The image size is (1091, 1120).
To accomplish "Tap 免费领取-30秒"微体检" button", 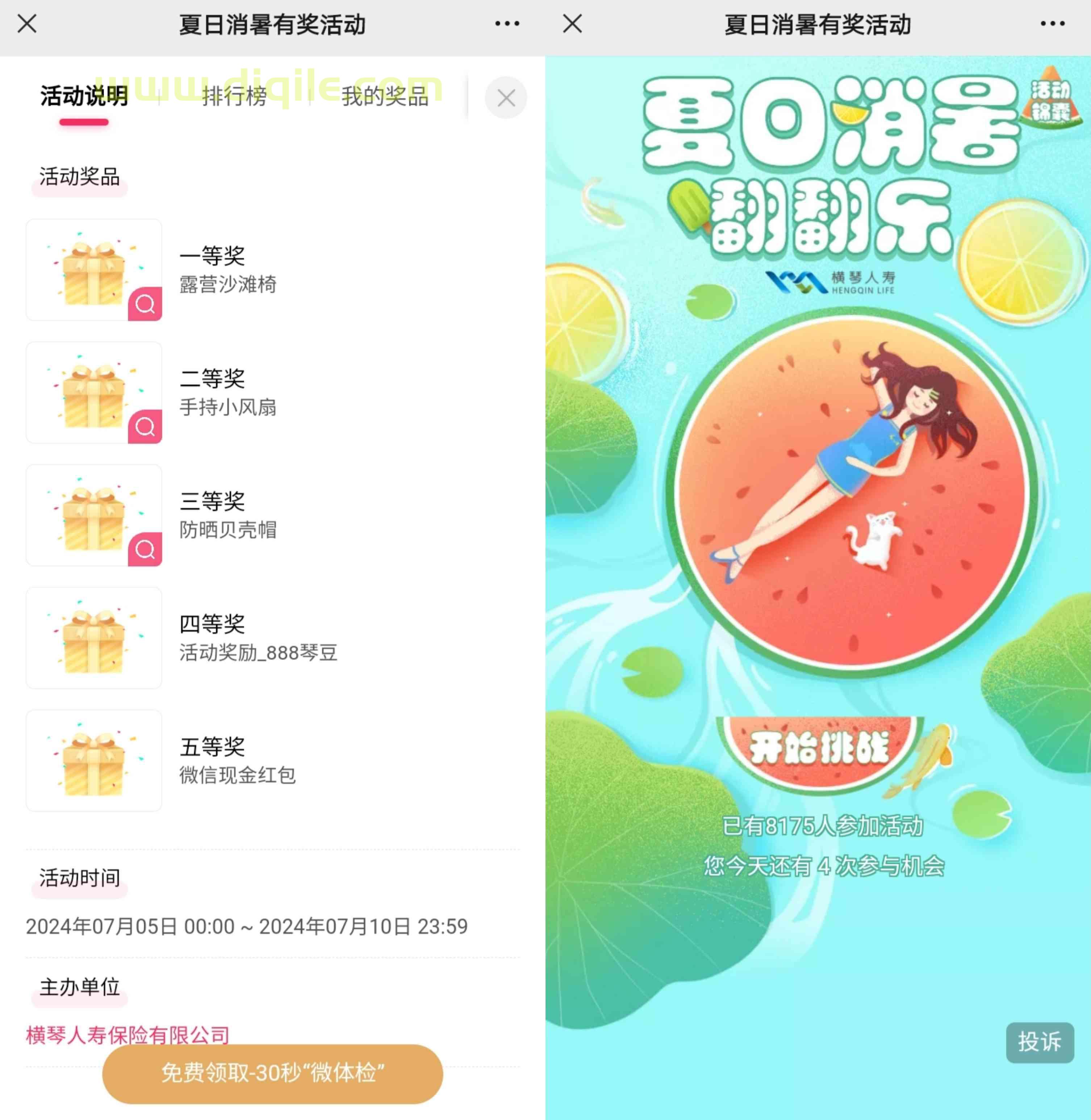I will [x=273, y=1073].
